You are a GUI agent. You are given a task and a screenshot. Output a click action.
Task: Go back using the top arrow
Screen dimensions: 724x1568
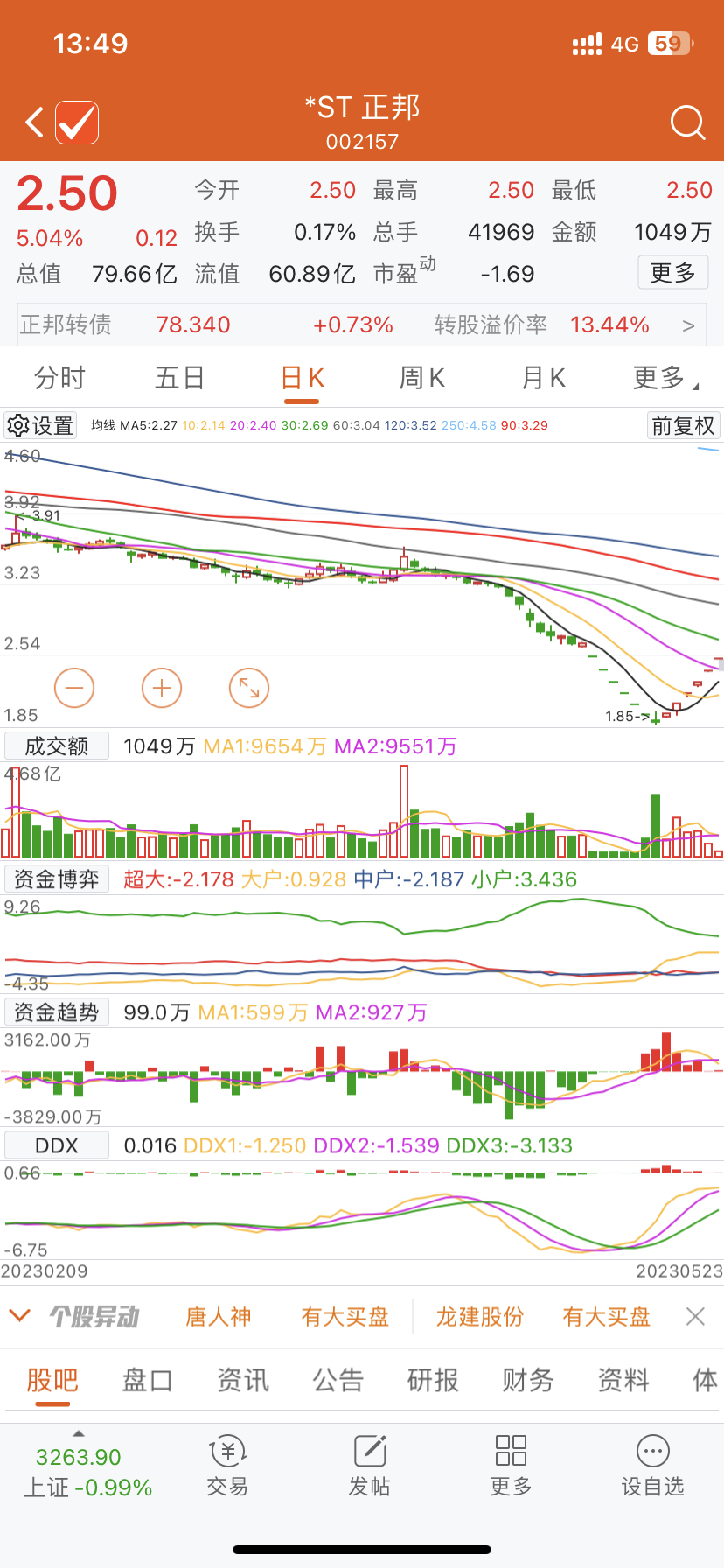(35, 122)
